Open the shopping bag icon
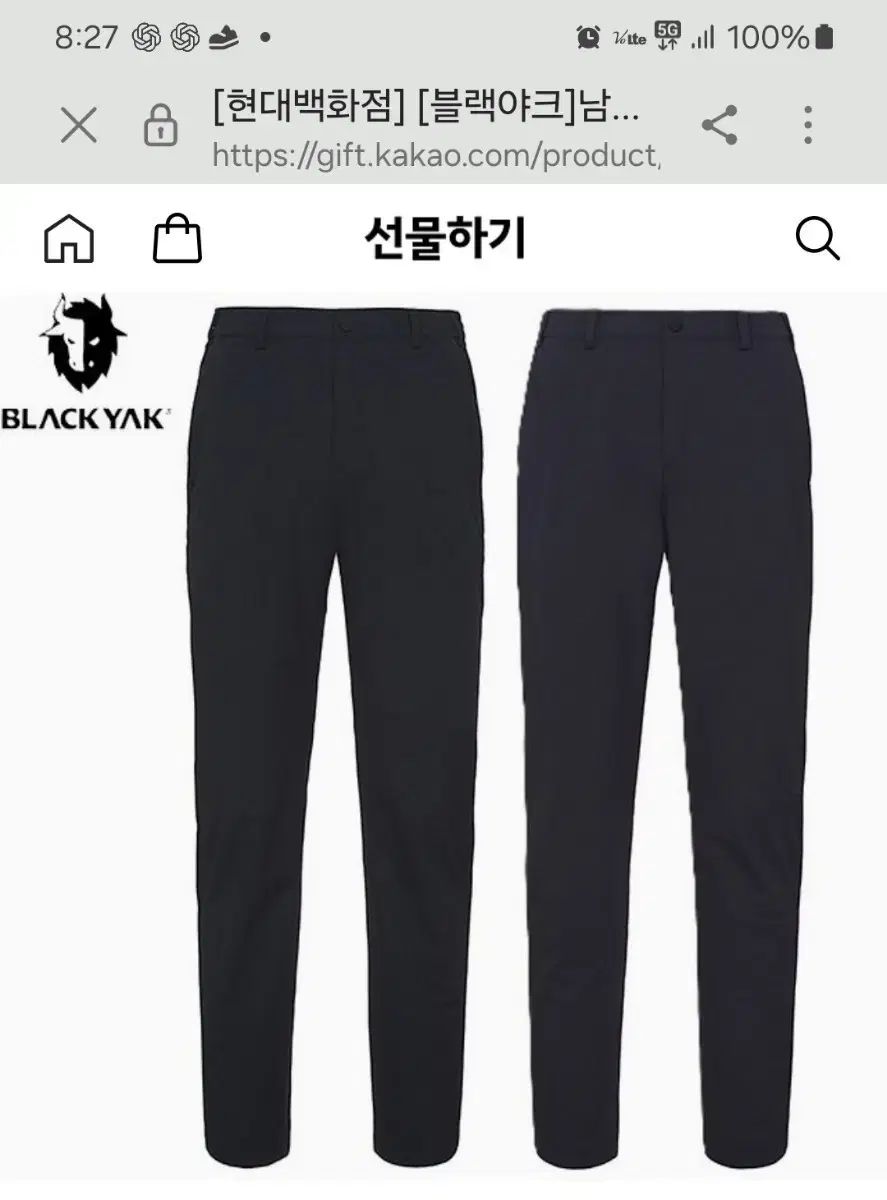Viewport: 887px width, 1200px height. 176,240
